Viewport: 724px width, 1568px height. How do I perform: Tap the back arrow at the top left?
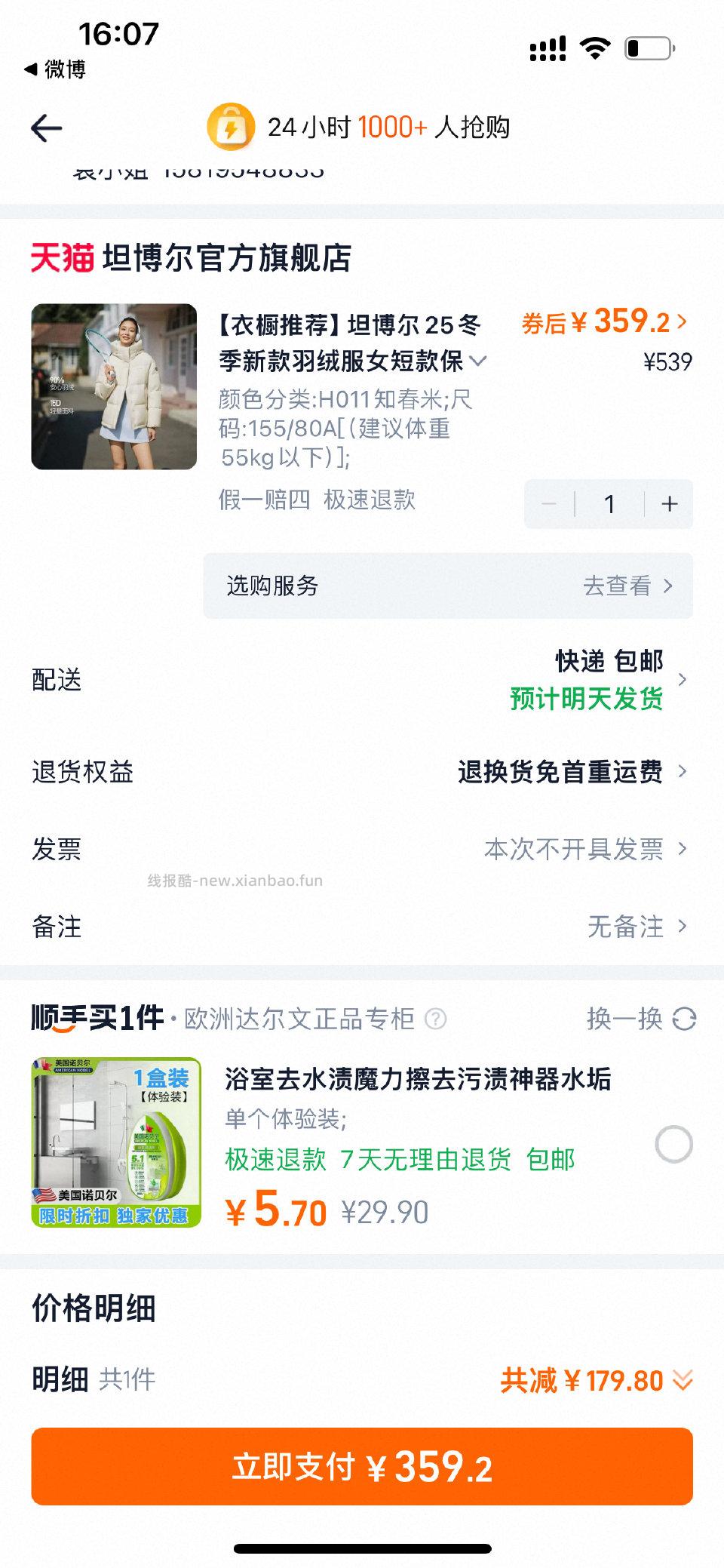point(47,127)
